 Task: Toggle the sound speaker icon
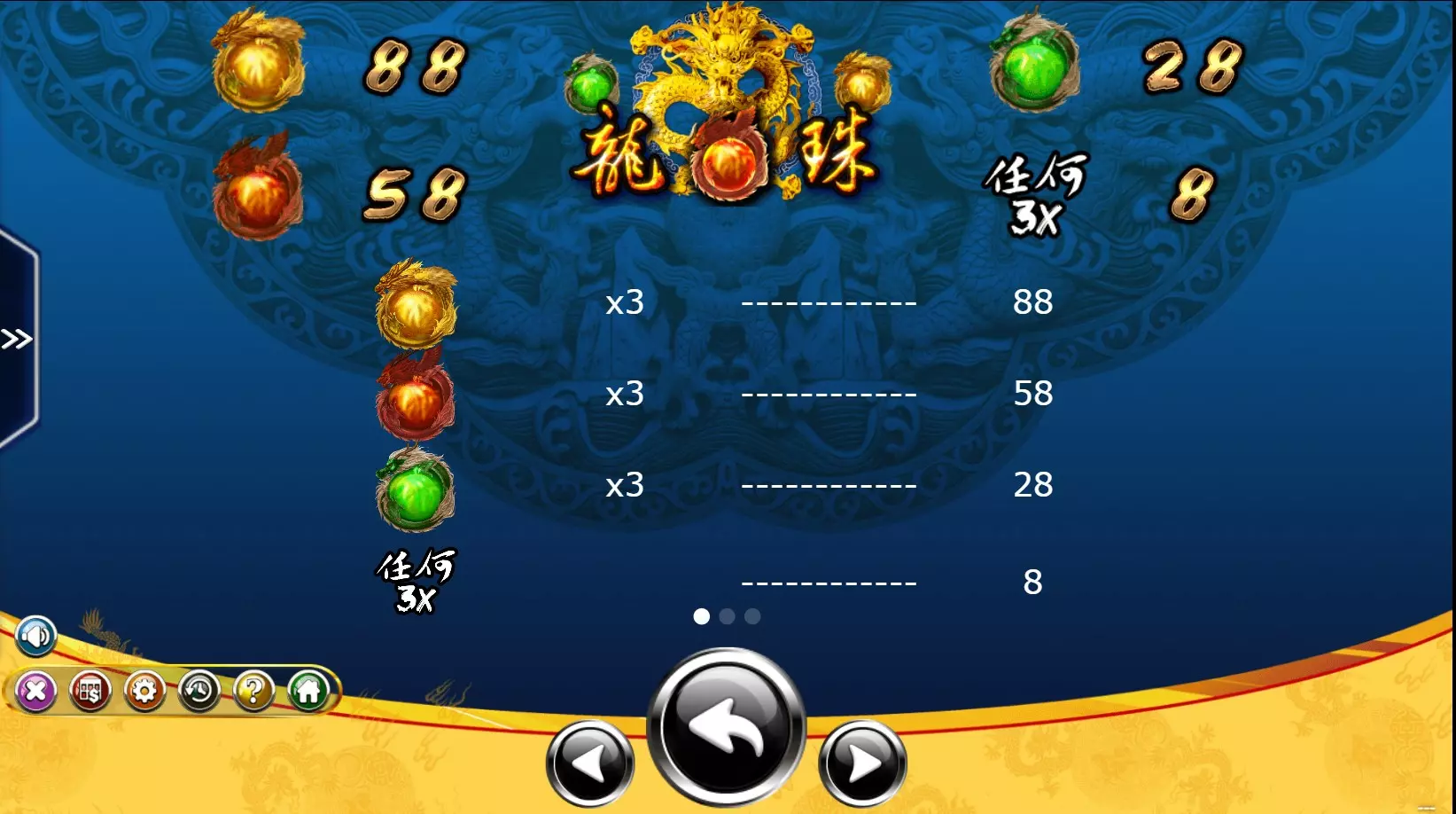coord(36,636)
